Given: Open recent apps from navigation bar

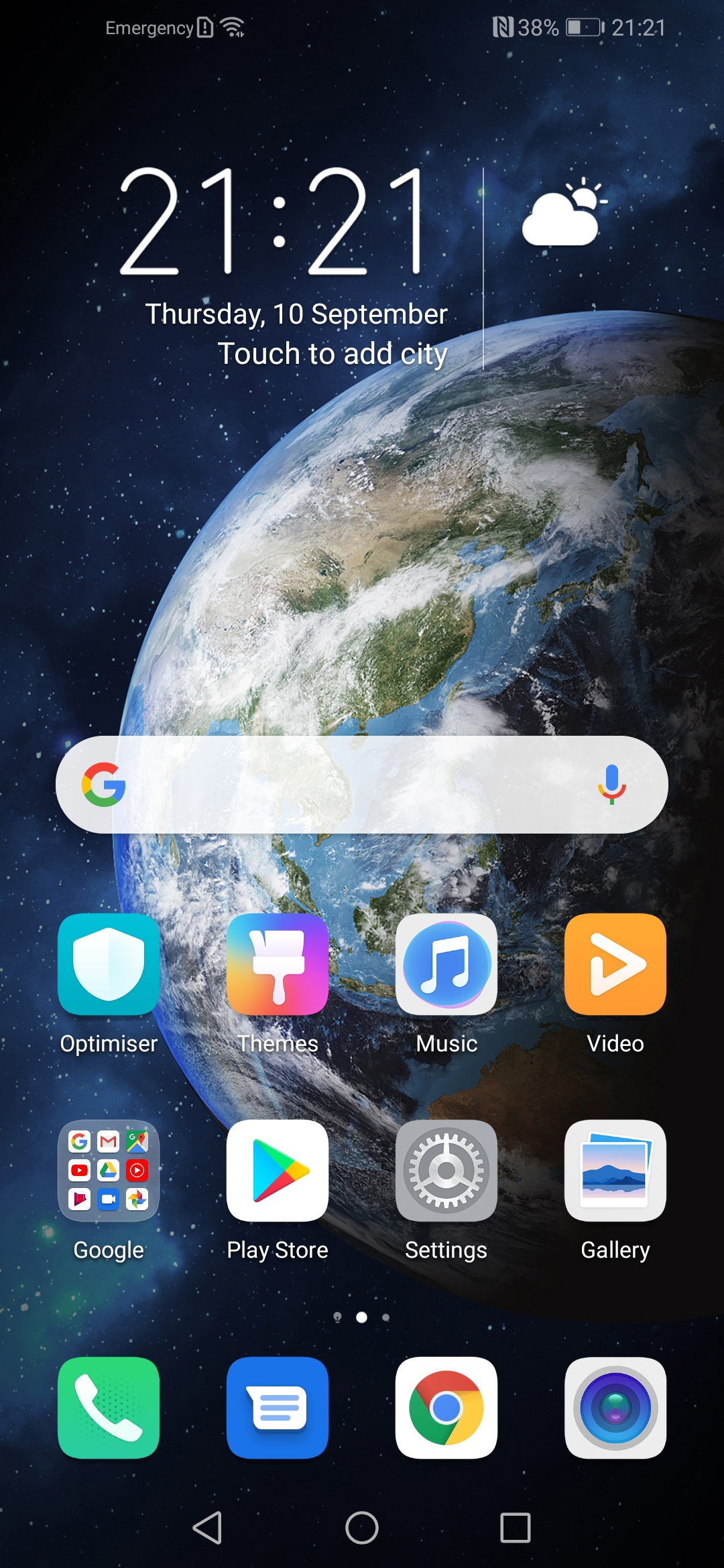Looking at the screenshot, I should point(516,1528).
